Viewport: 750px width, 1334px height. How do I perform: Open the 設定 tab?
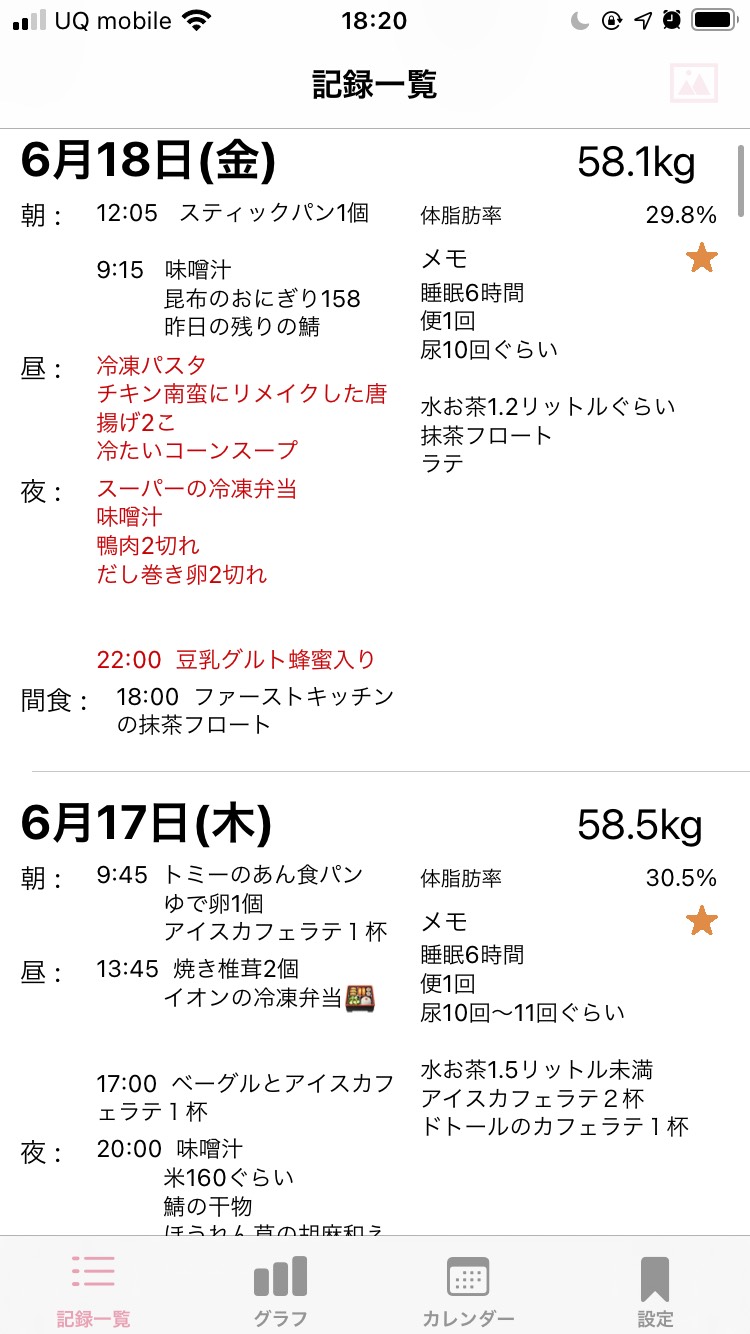coord(655,1291)
